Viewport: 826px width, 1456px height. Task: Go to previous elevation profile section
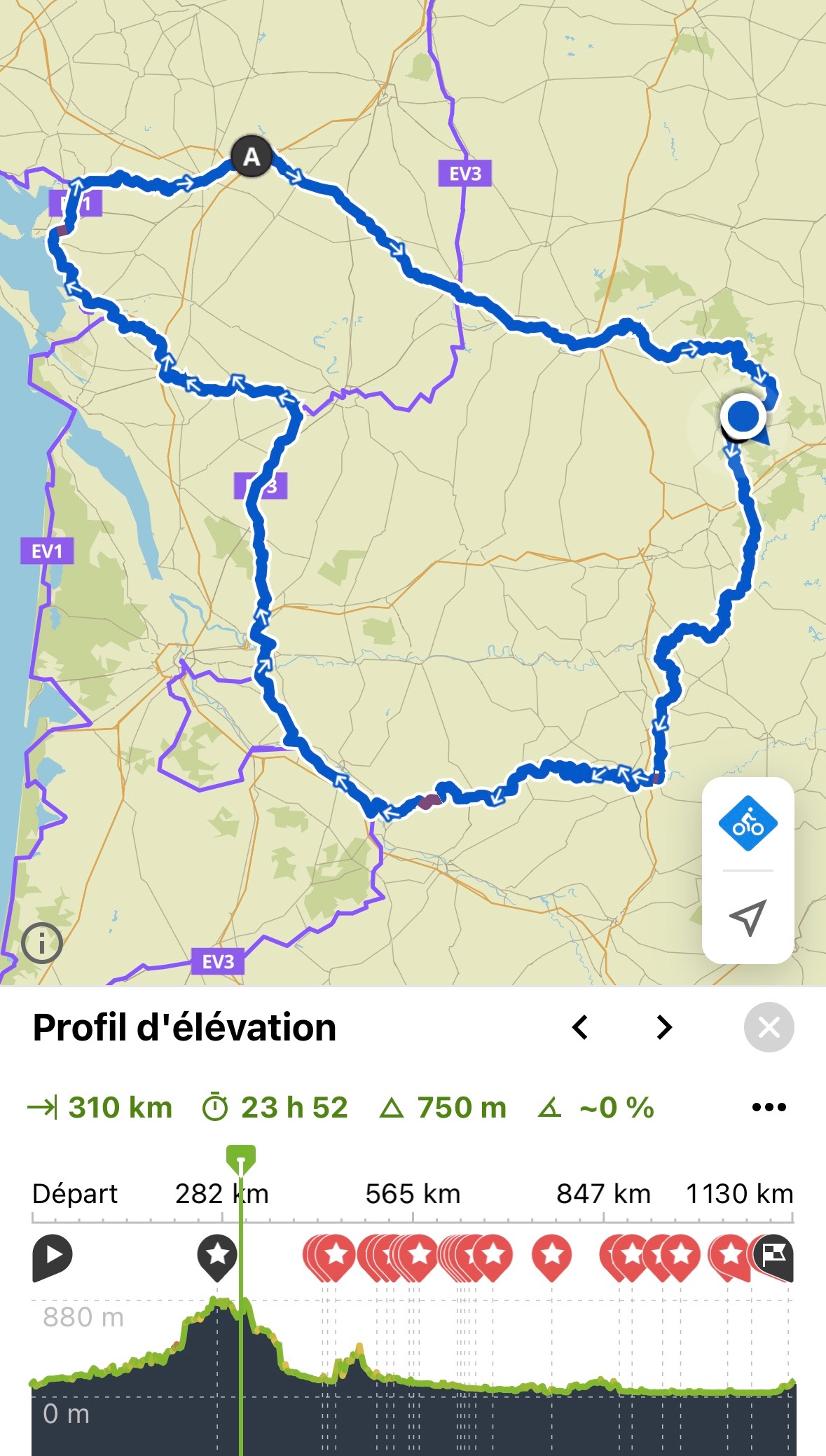pyautogui.click(x=580, y=1028)
